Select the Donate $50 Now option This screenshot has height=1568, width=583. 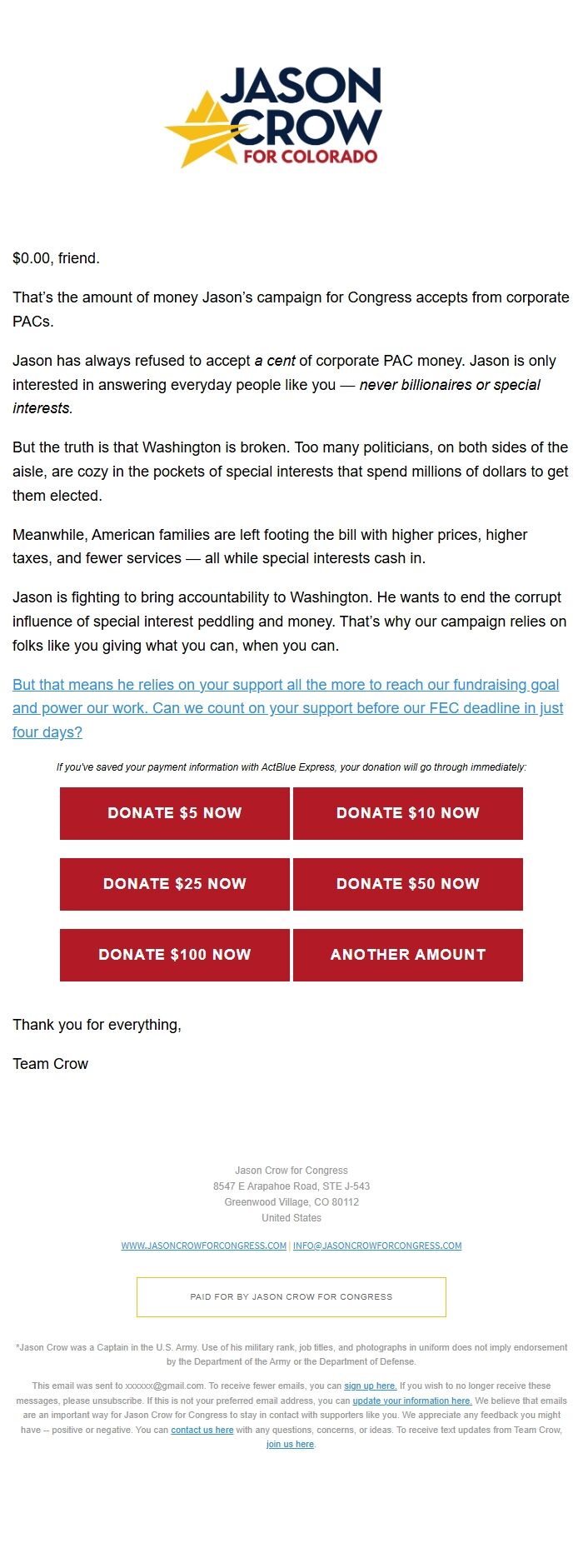(x=408, y=884)
